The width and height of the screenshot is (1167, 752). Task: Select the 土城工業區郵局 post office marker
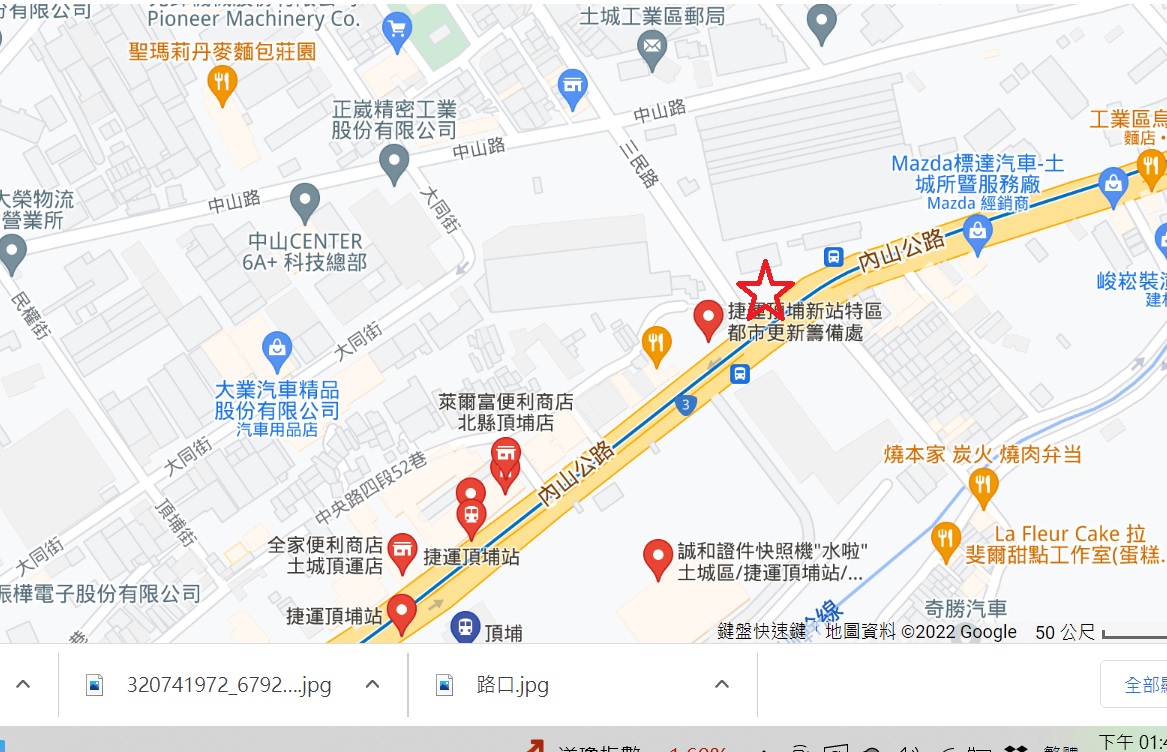tap(653, 47)
